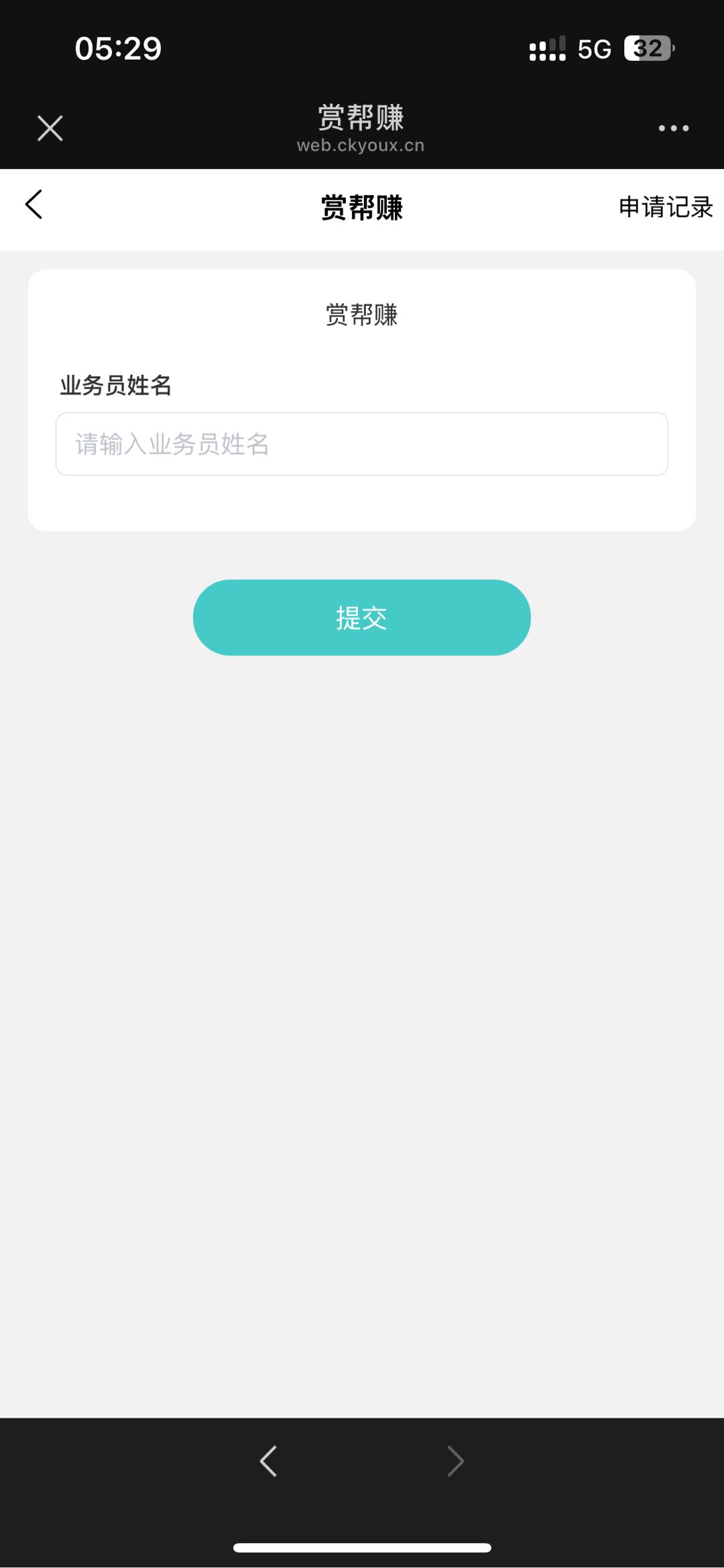
Task: Tap the web.ckyoux.cn URL text
Action: (361, 144)
